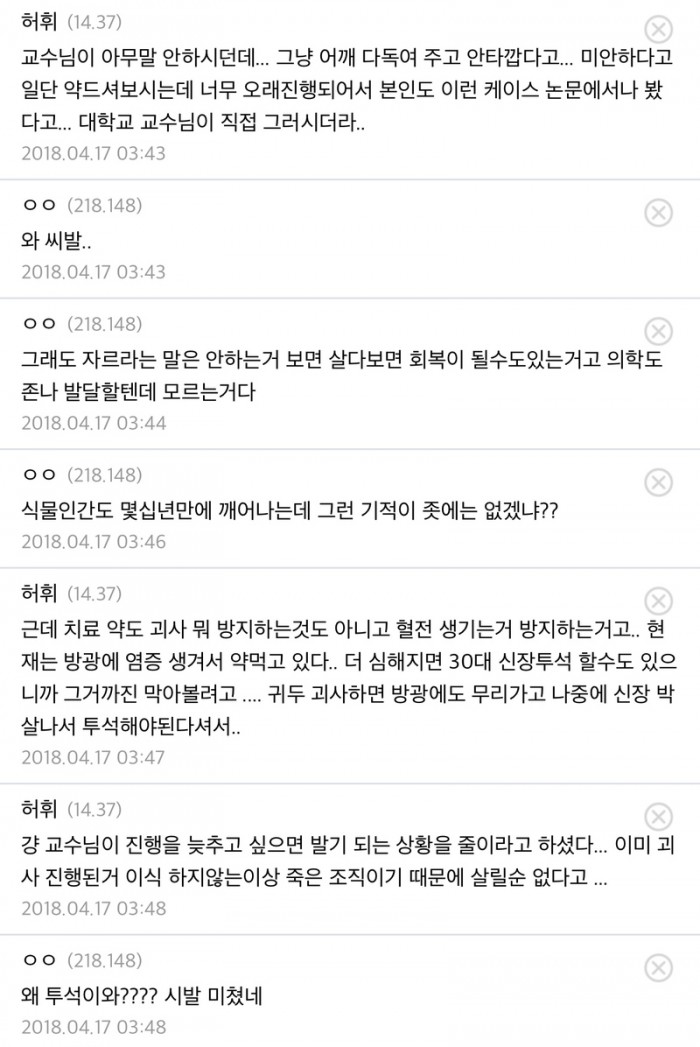The image size is (700, 1047).
Task: Tap the X icon on the 03:47 comment
Action: tap(657, 602)
